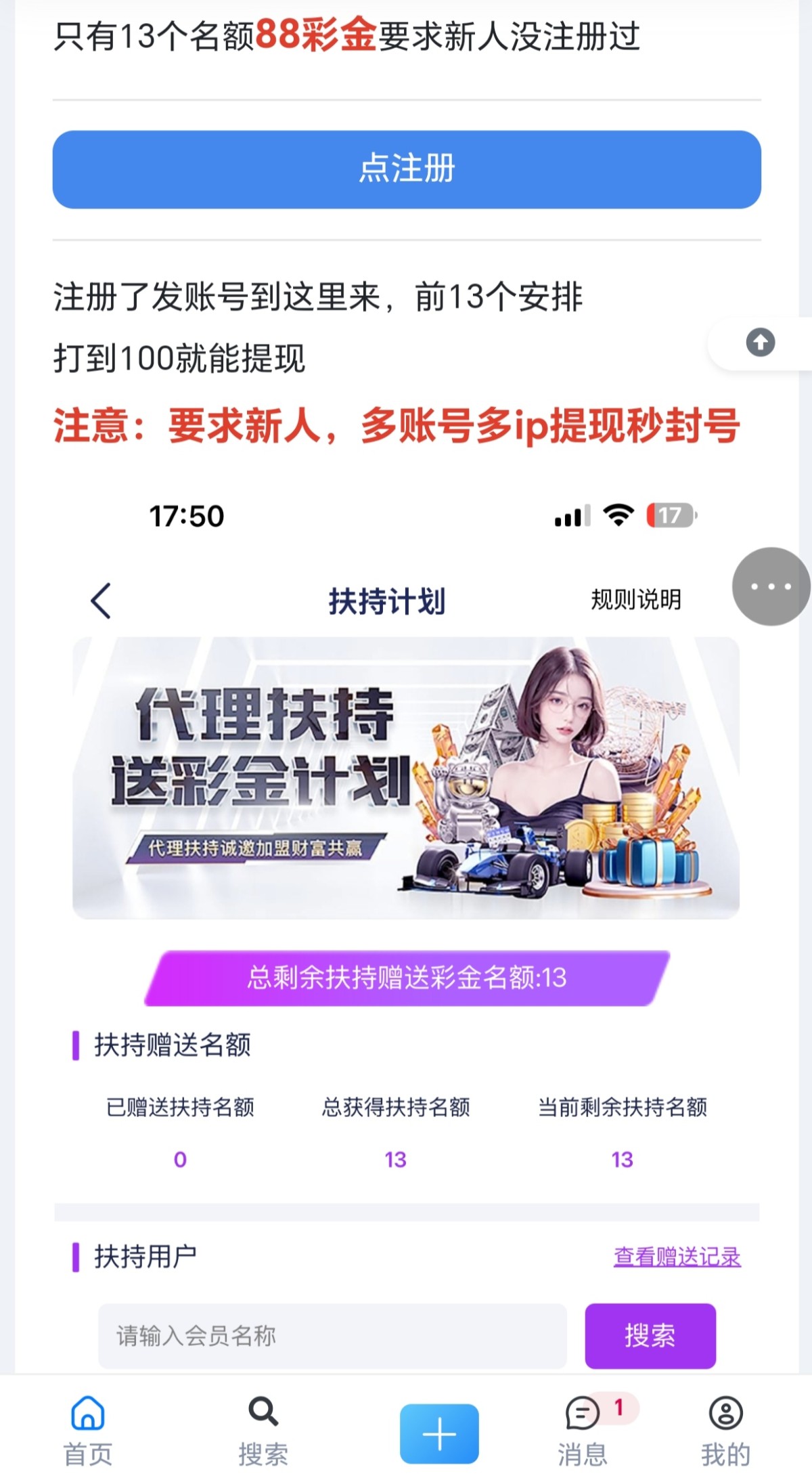Screen dimensions: 812x1480
Task: Open the floating three-dots menu
Action: point(771,586)
